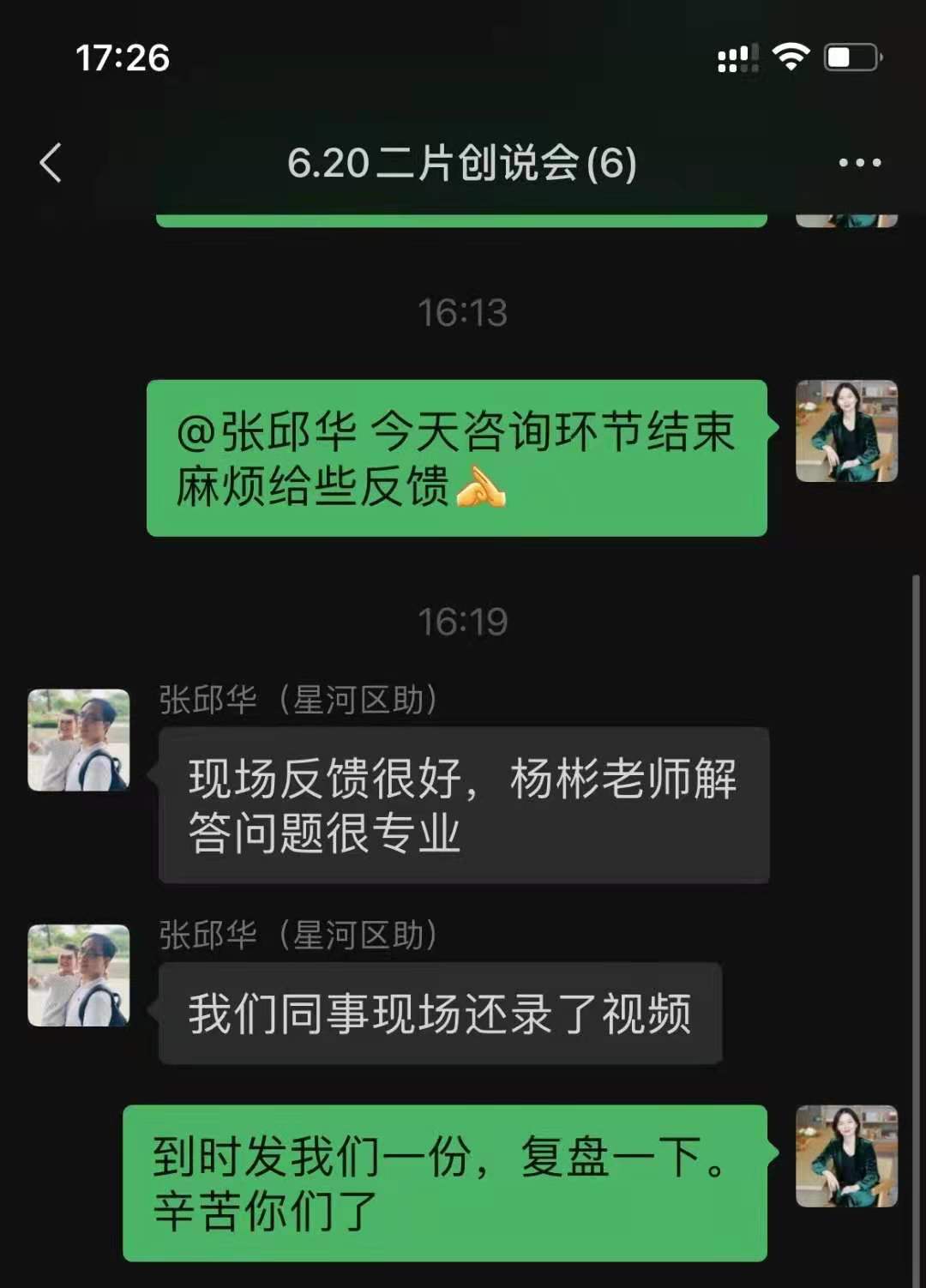Go back from the group chat
The width and height of the screenshot is (926, 1288).
tap(51, 163)
